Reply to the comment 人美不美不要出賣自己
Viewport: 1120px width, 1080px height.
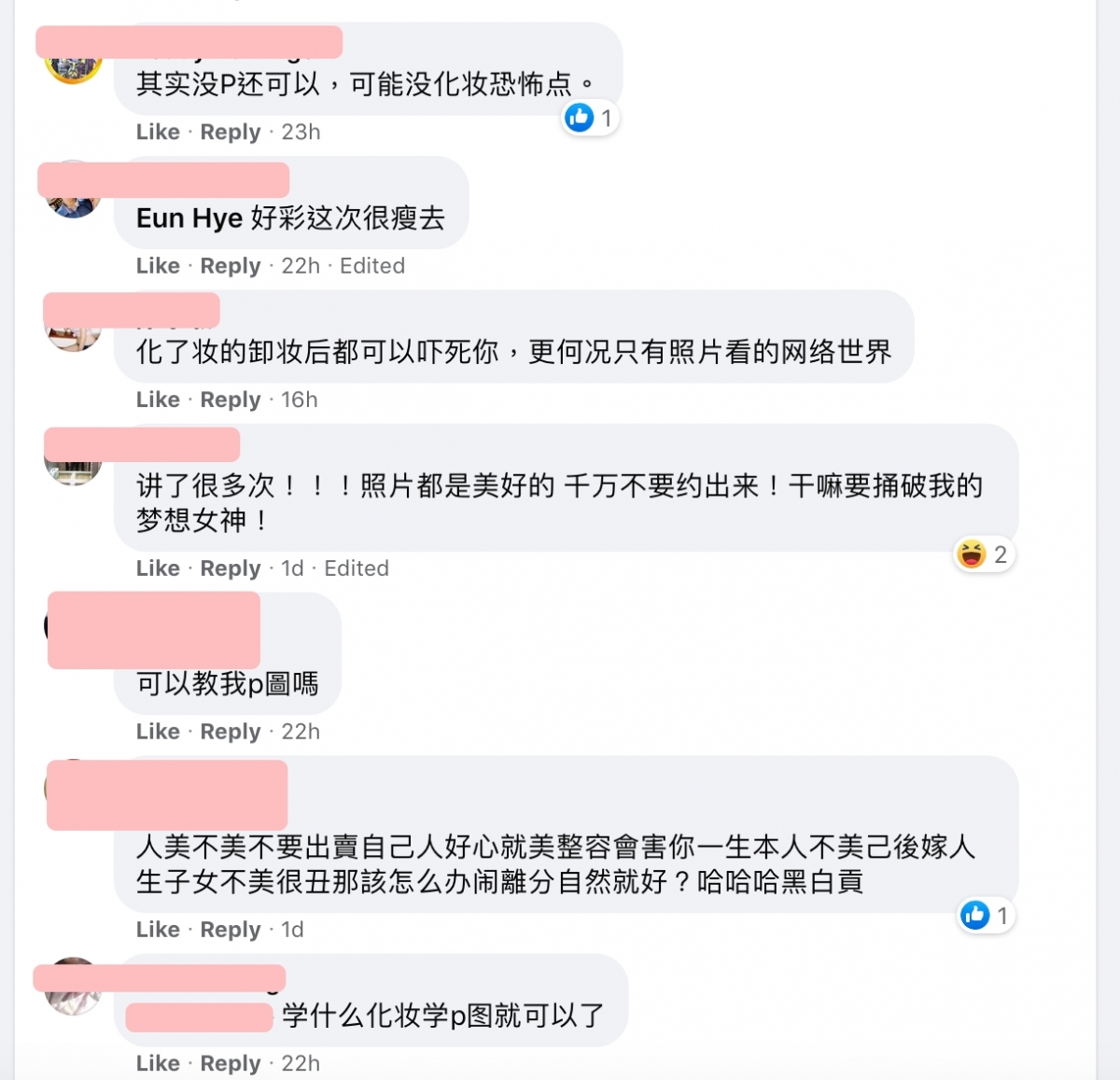coord(230,930)
